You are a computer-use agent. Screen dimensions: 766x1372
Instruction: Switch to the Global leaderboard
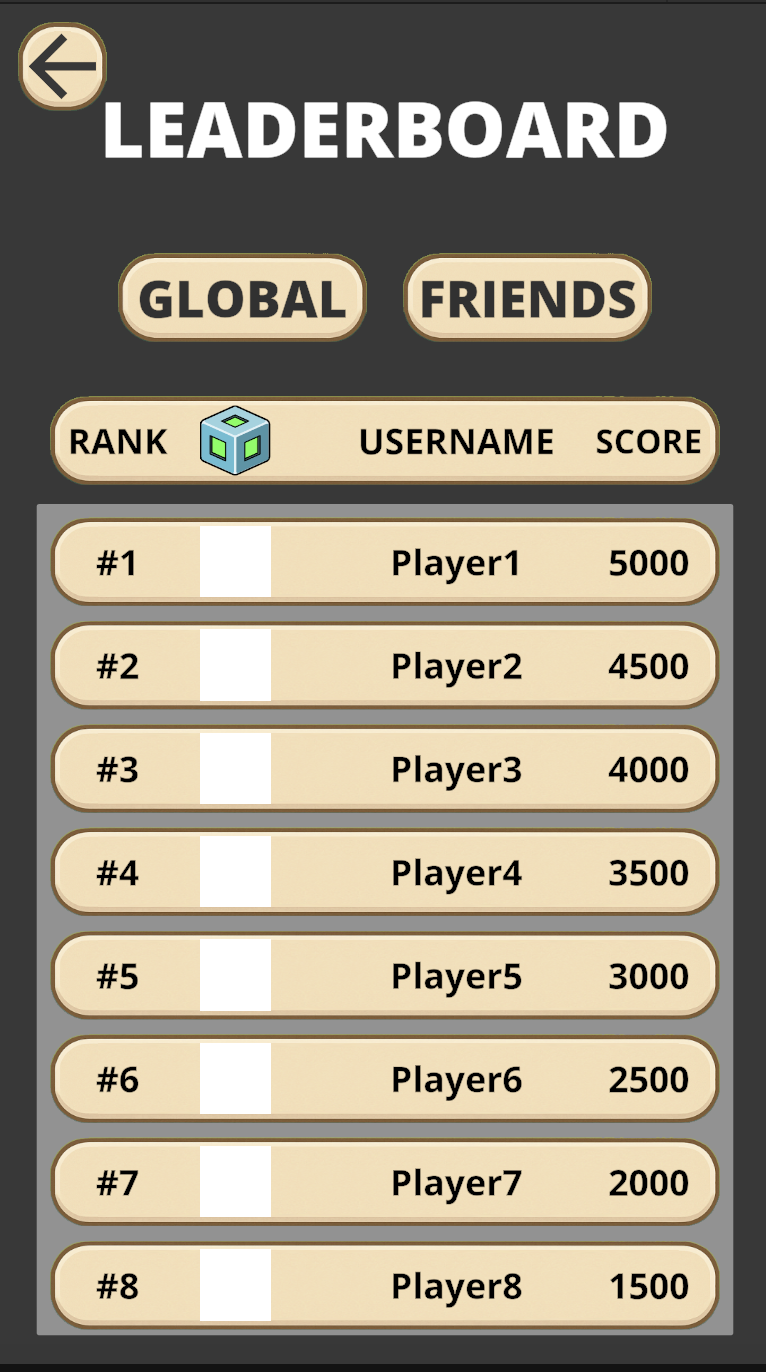pyautogui.click(x=242, y=298)
